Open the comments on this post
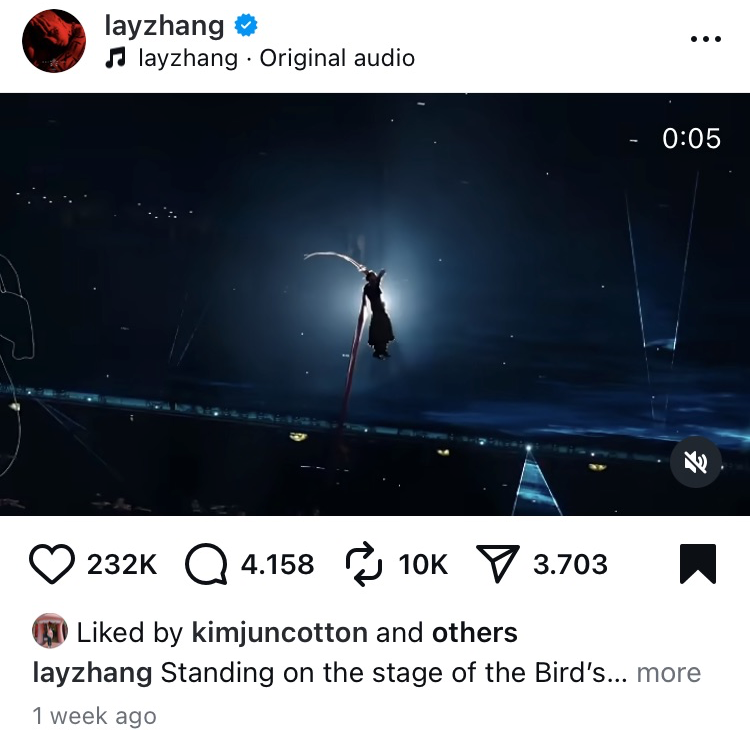750x750 pixels. [206, 564]
